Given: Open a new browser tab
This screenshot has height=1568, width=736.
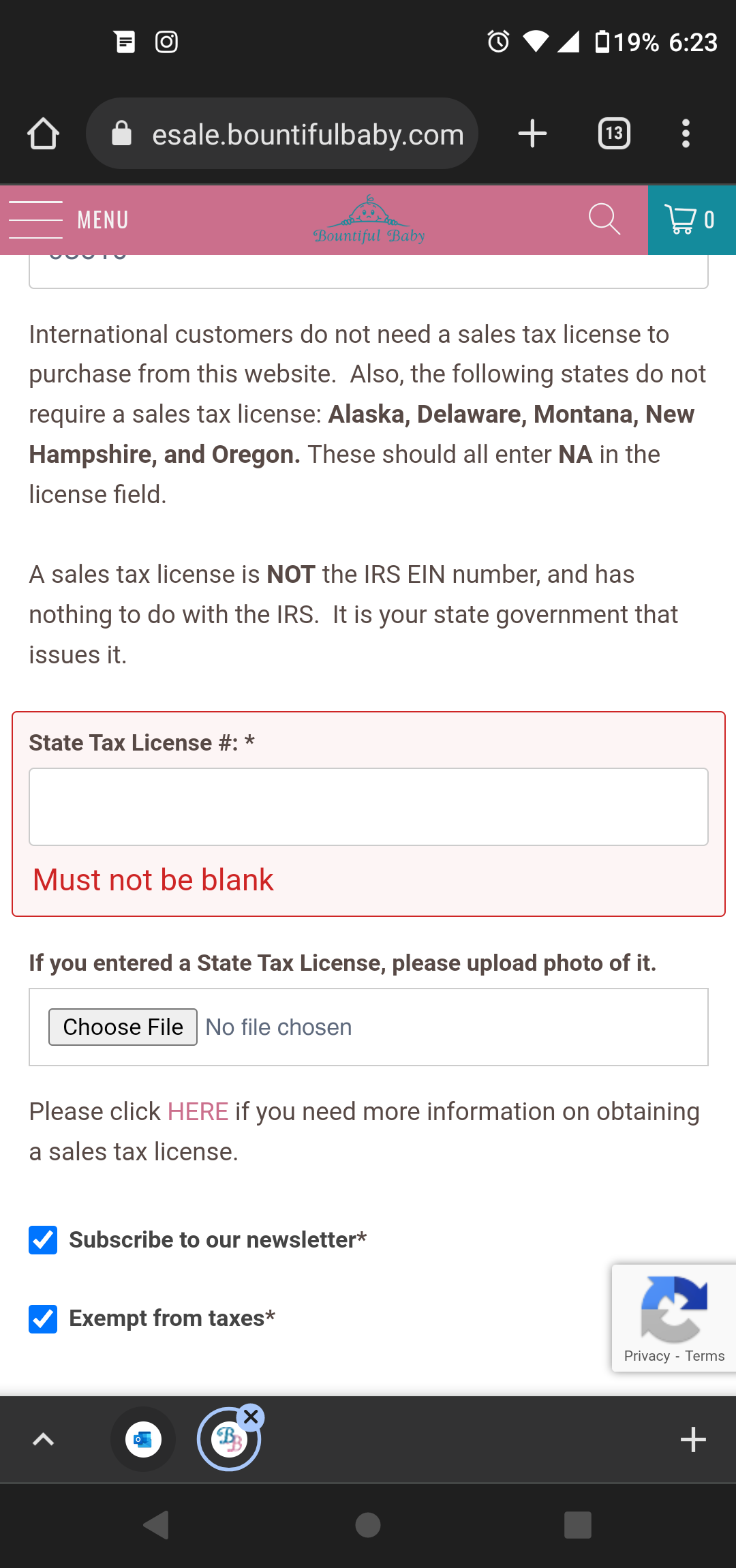Looking at the screenshot, I should [x=532, y=134].
